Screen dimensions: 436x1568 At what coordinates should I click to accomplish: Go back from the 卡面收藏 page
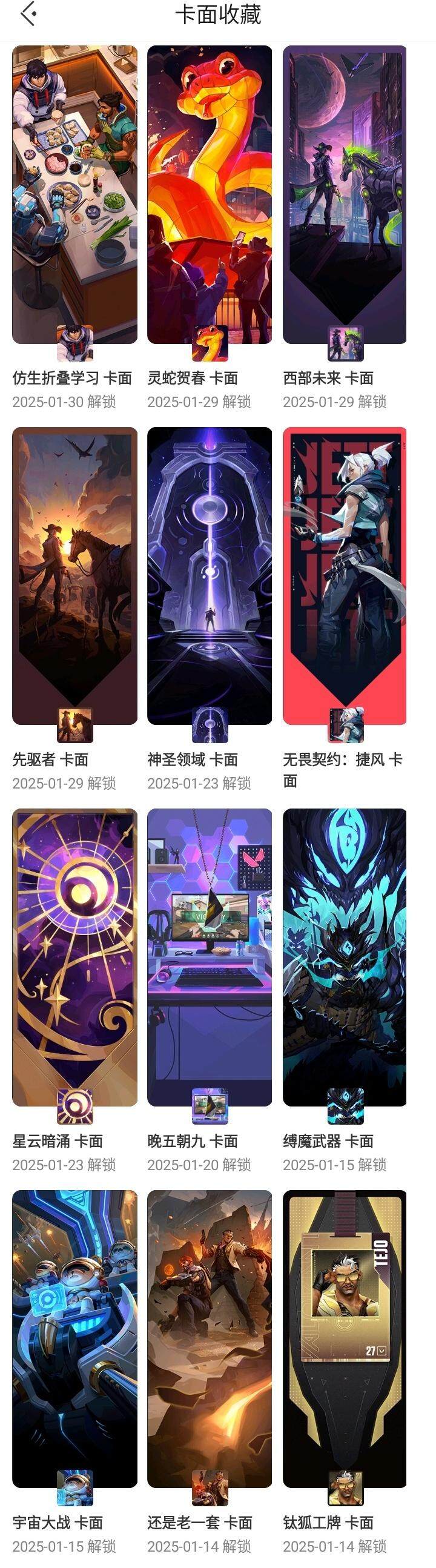(28, 15)
